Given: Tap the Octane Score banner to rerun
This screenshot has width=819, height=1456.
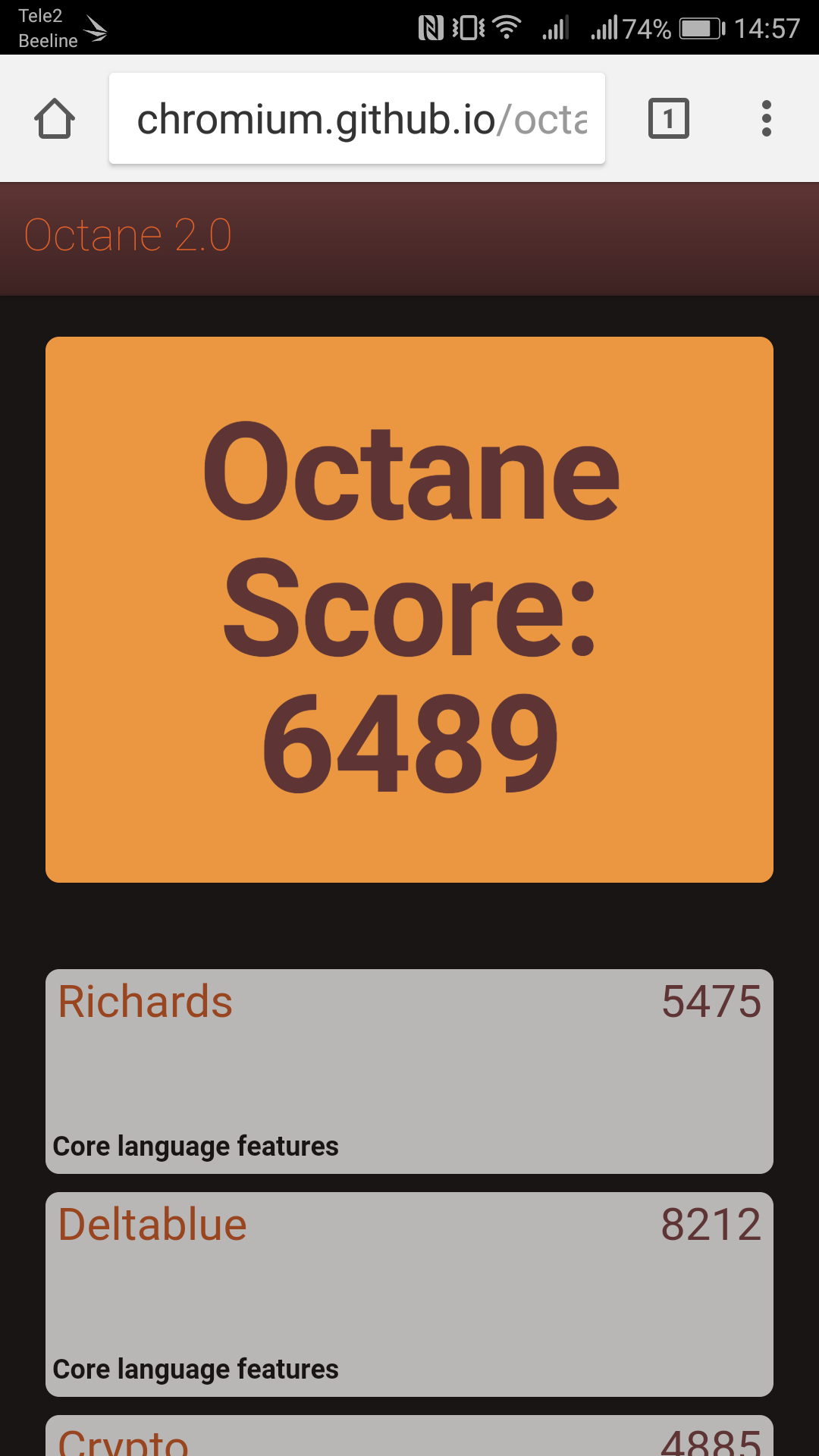Looking at the screenshot, I should point(409,609).
